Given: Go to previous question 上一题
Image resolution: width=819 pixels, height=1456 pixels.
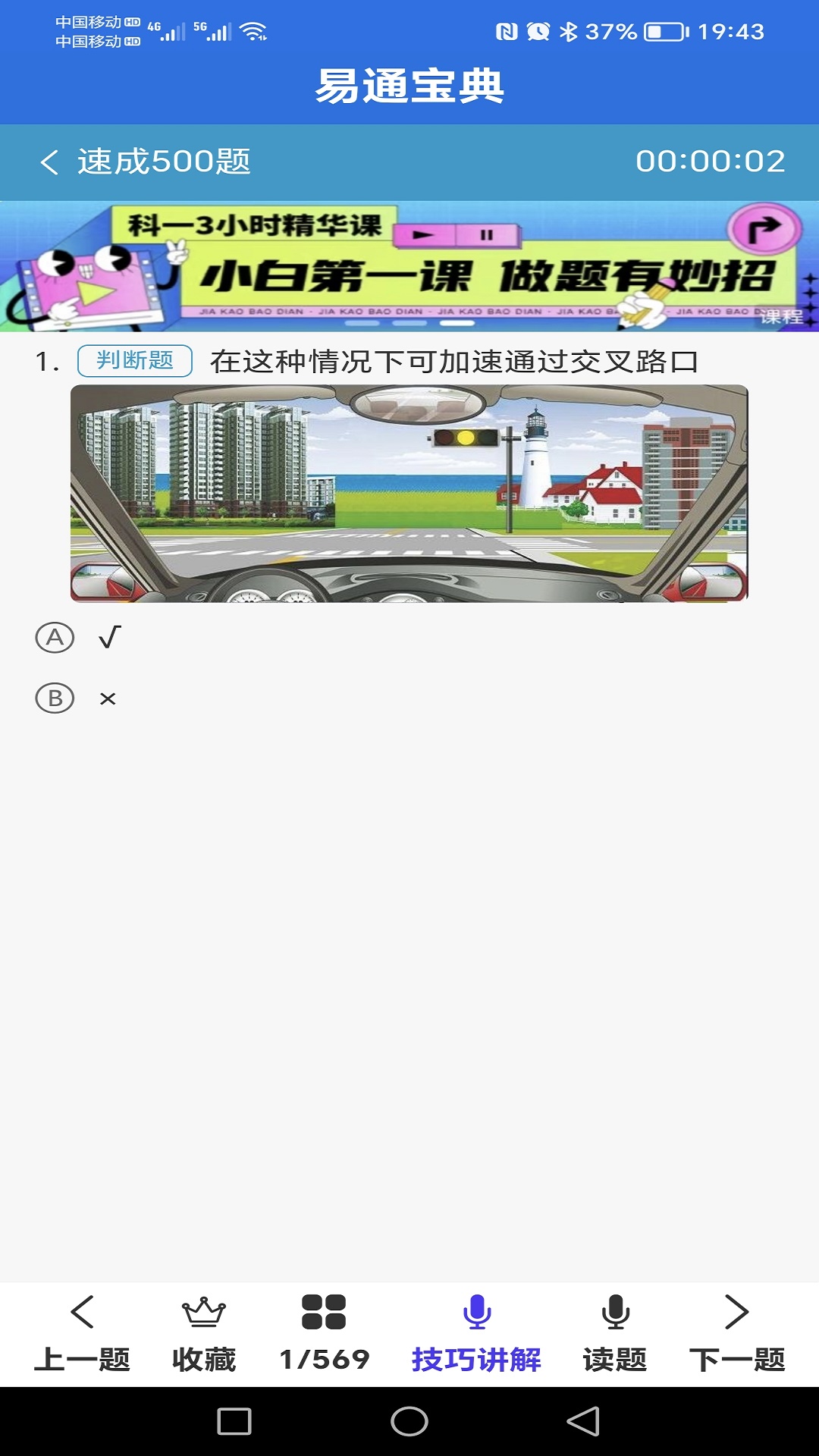Looking at the screenshot, I should [82, 1334].
